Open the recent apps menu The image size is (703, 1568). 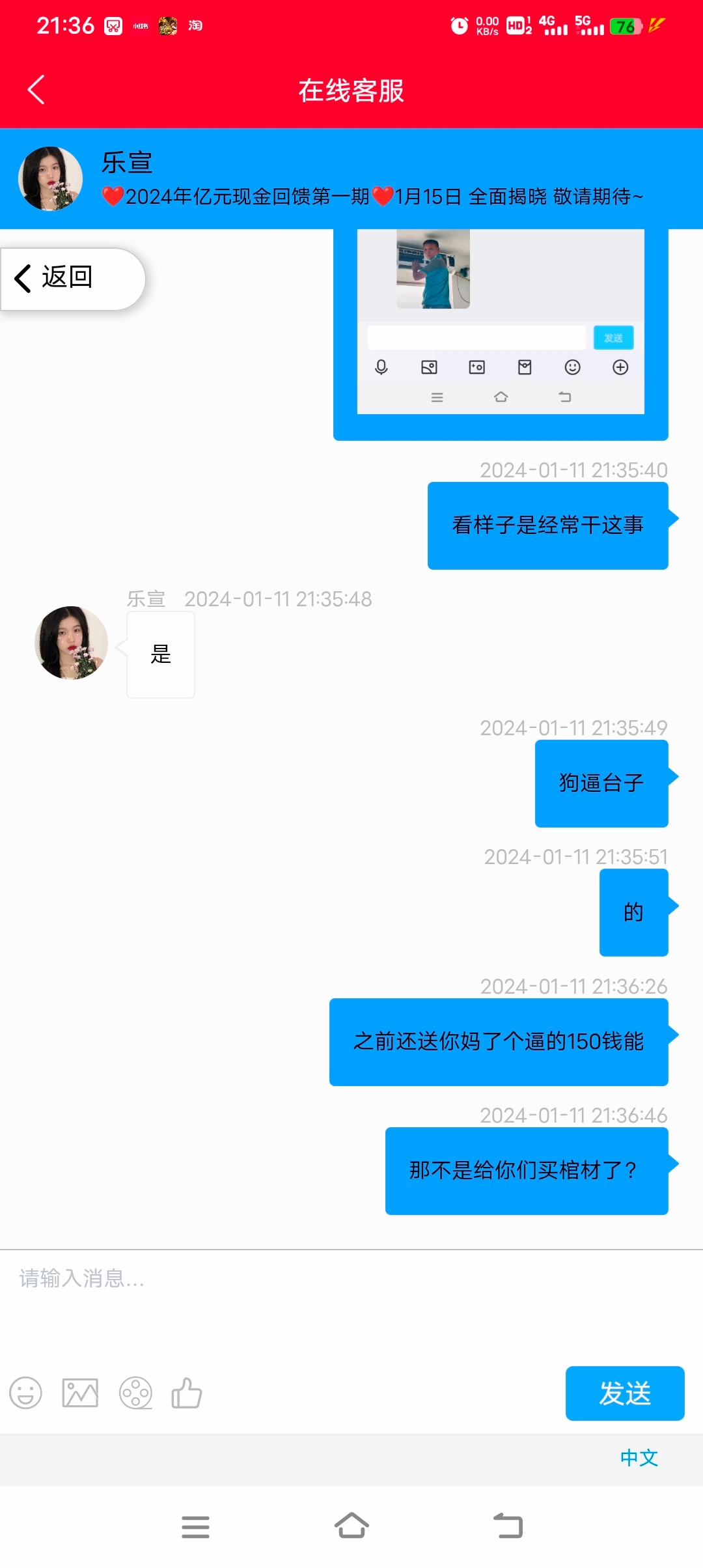pyautogui.click(x=195, y=1526)
